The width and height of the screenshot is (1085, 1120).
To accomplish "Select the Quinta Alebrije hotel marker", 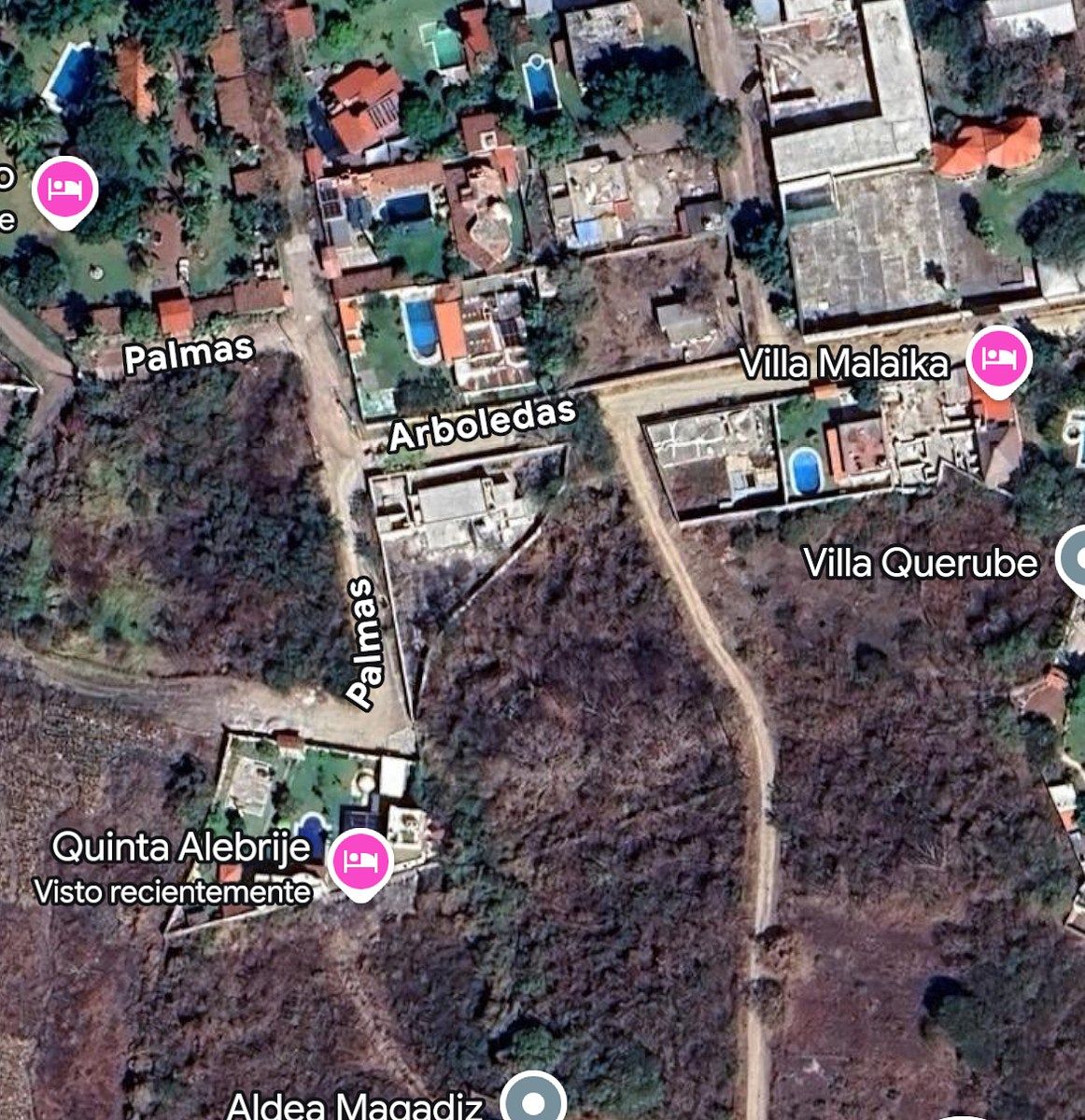I will [361, 861].
